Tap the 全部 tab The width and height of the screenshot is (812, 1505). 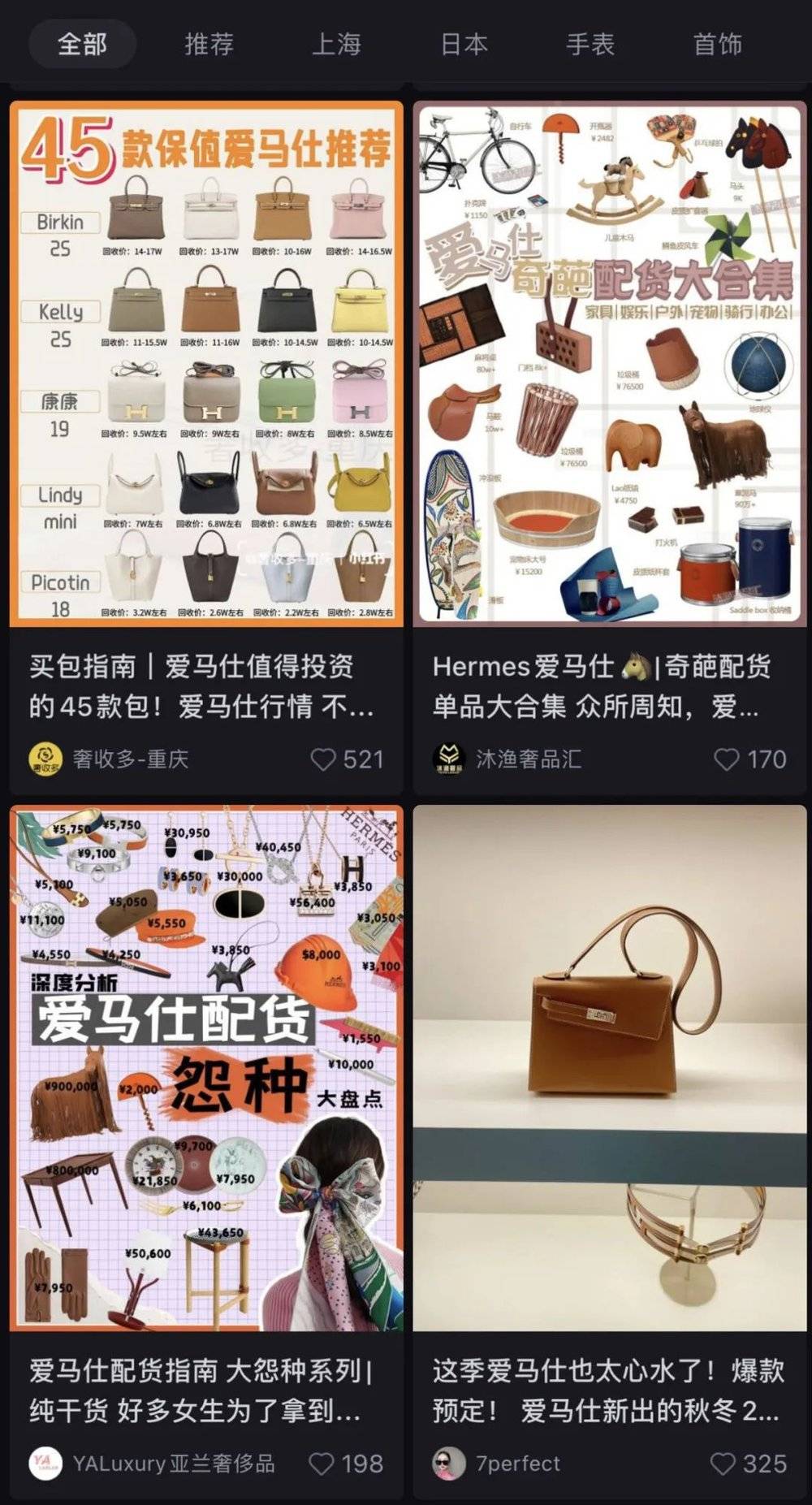pos(82,44)
